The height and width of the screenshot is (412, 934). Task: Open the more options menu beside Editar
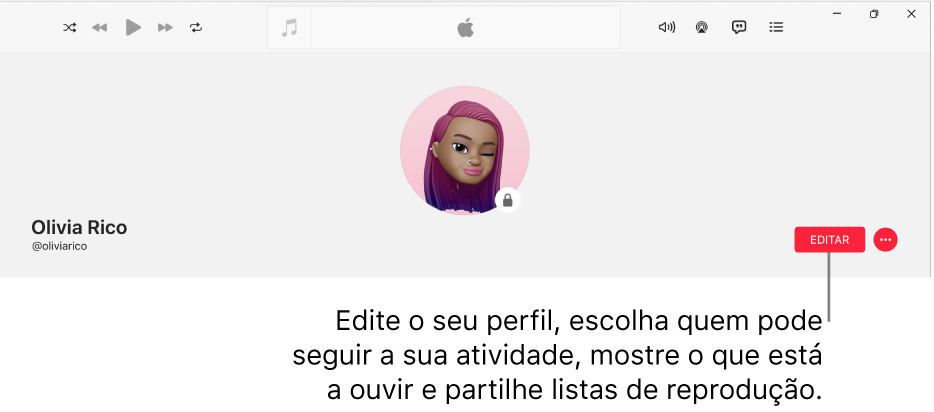coord(885,240)
